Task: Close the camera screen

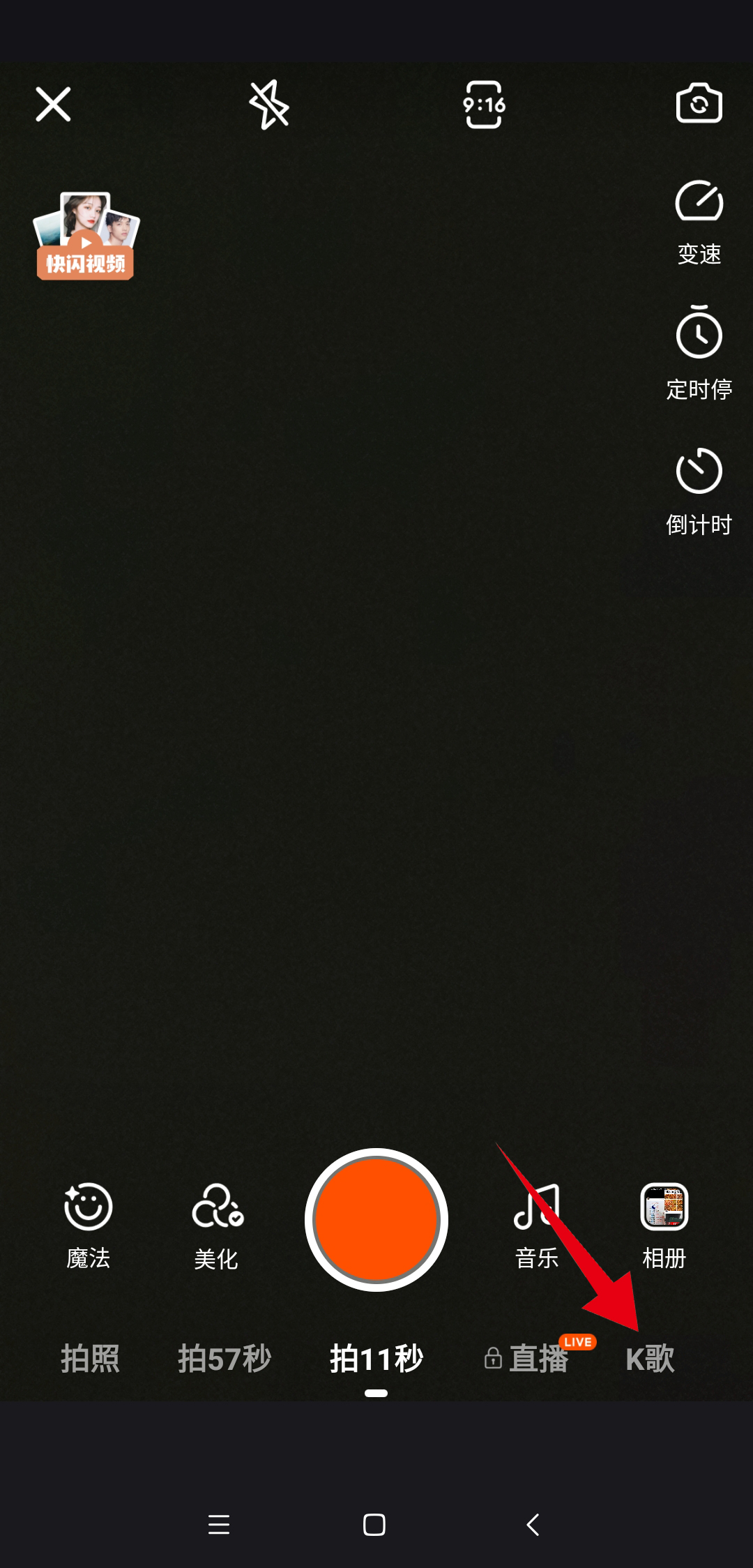Action: tap(54, 105)
